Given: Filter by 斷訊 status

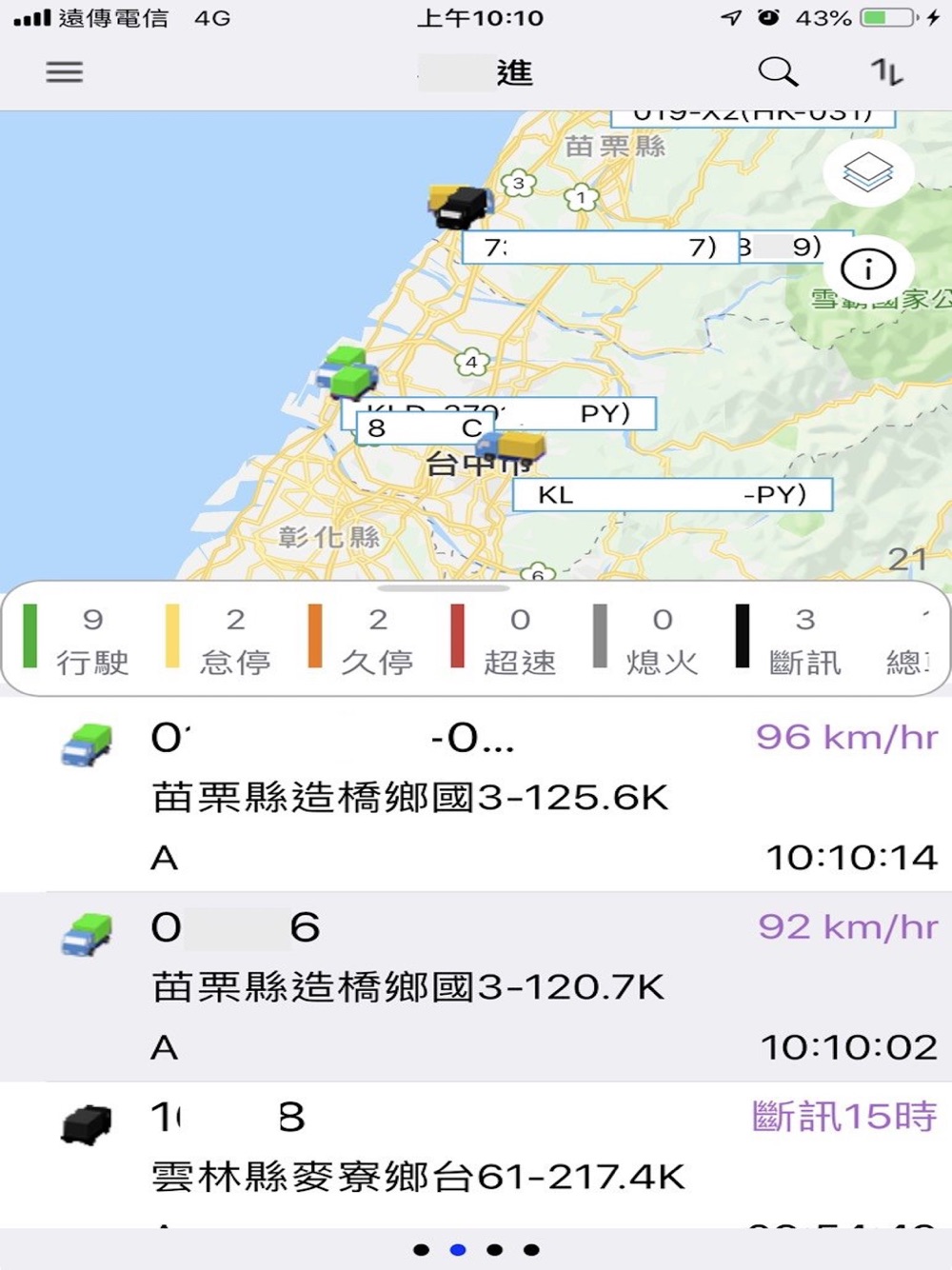Looking at the screenshot, I should pyautogui.click(x=791, y=640).
